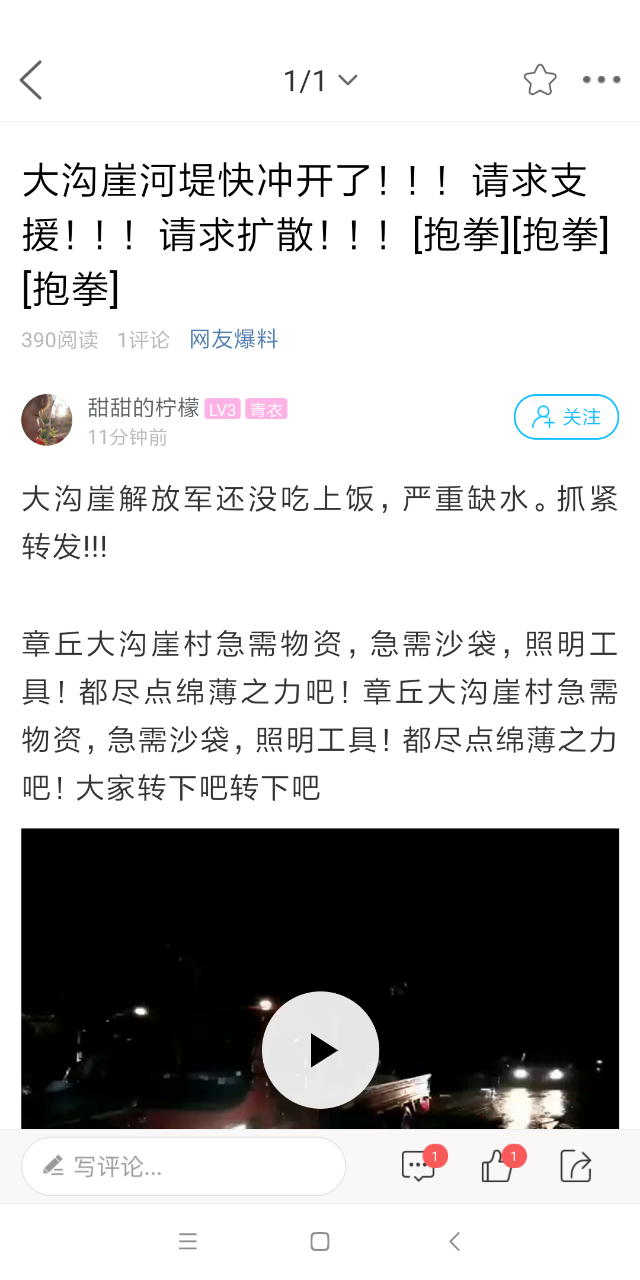Tap the 写评论 comment field
The image size is (640, 1280).
click(184, 1166)
